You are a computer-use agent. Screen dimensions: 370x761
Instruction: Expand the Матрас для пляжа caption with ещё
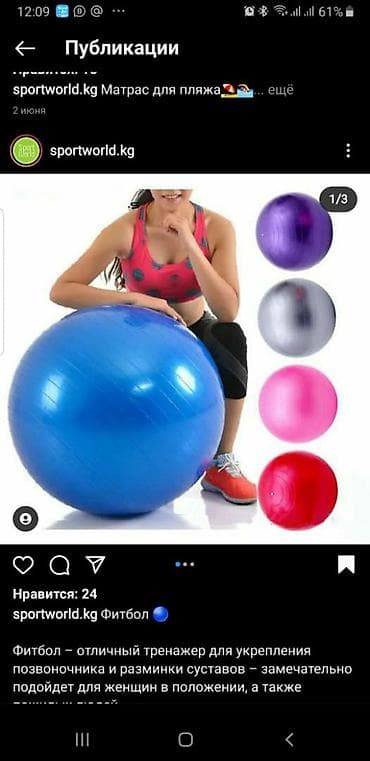[x=282, y=90]
